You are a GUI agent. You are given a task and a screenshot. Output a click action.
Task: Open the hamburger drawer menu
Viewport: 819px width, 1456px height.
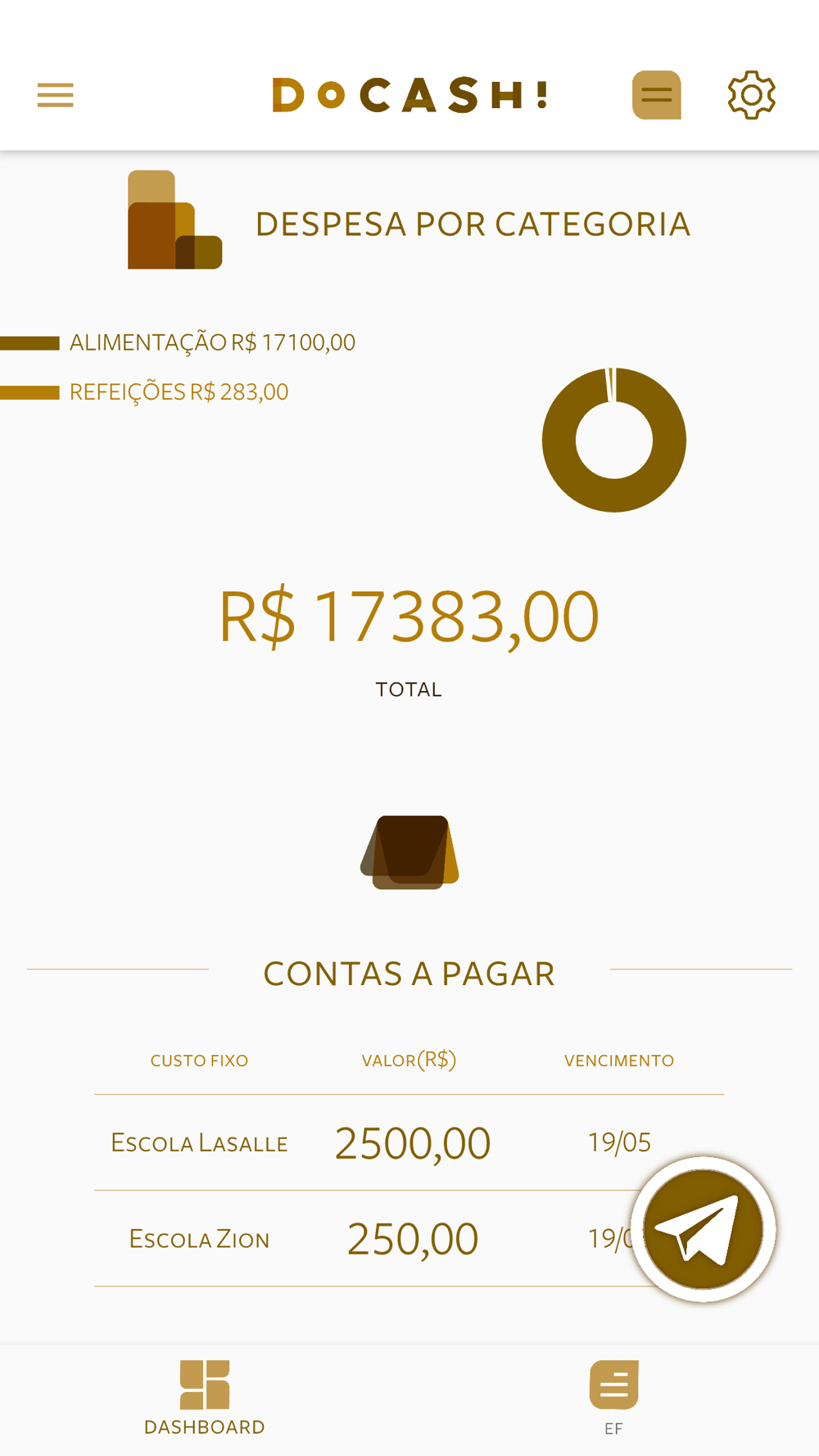[56, 95]
